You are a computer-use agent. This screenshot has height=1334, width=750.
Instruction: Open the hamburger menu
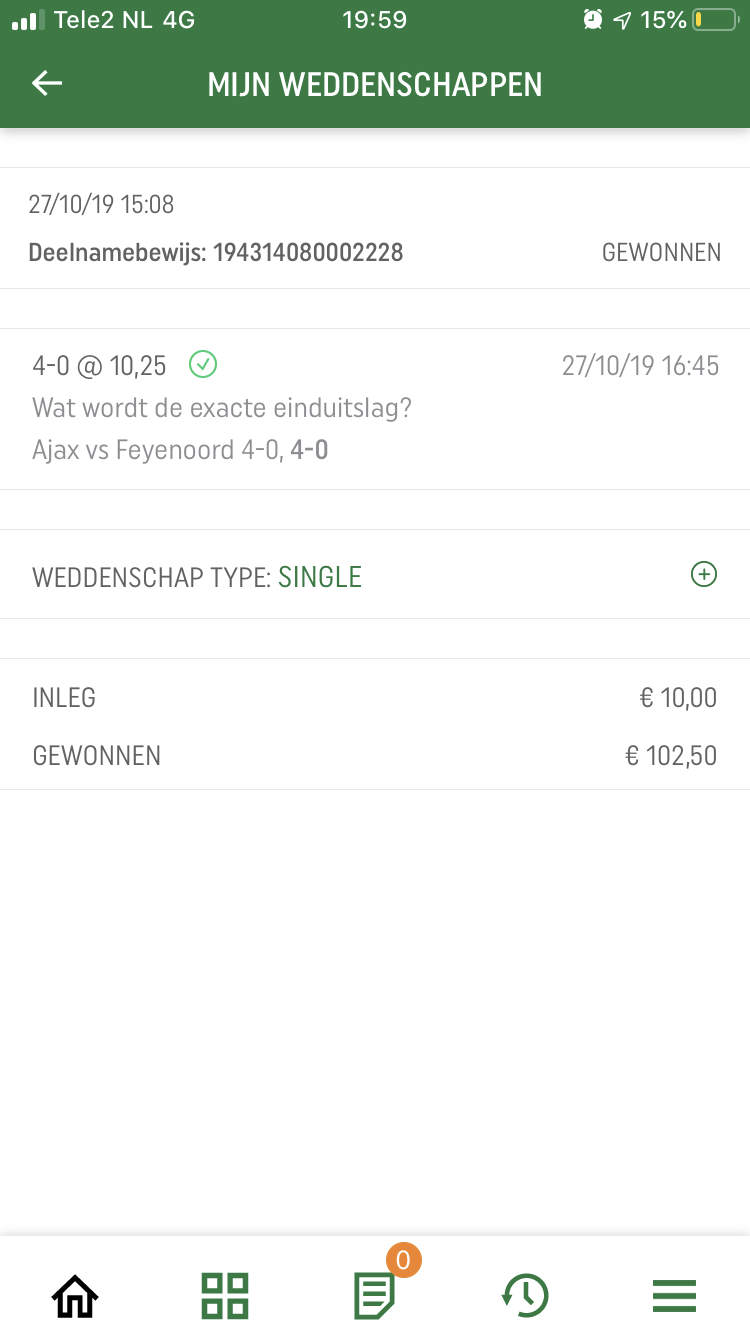(x=674, y=1296)
